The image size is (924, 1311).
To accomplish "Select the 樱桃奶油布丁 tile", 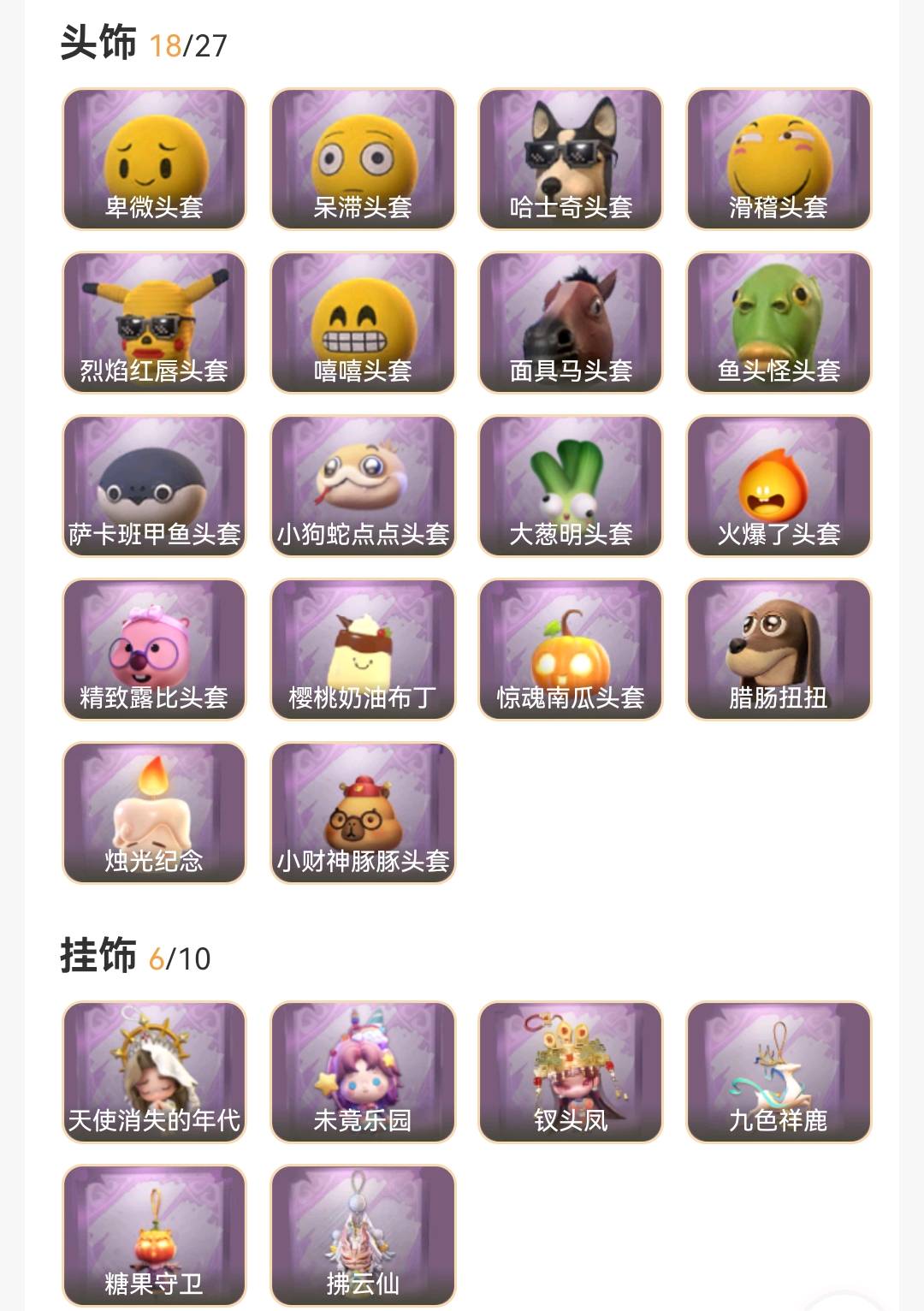I will (363, 650).
